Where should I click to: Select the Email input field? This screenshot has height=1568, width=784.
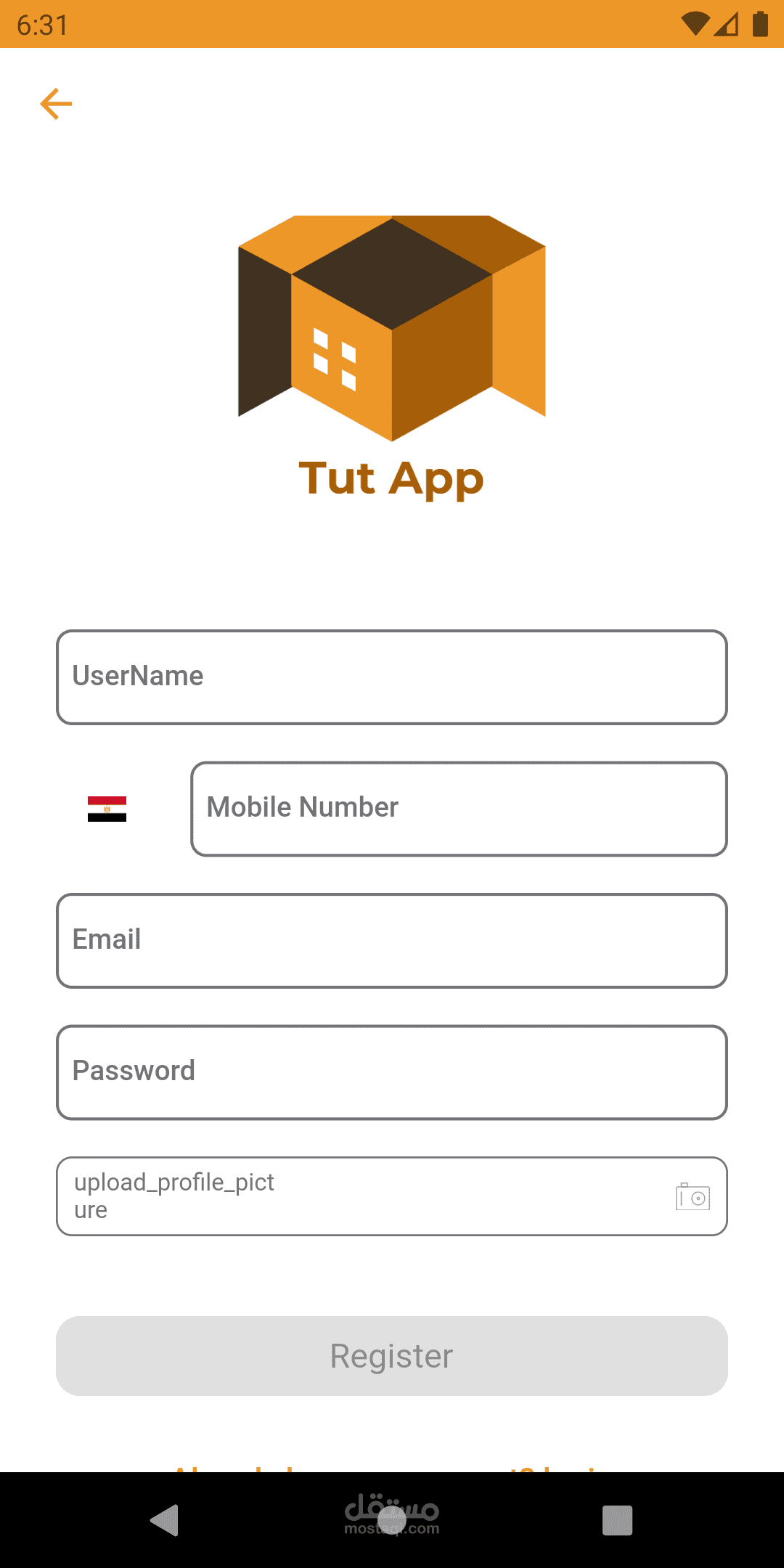coord(392,940)
